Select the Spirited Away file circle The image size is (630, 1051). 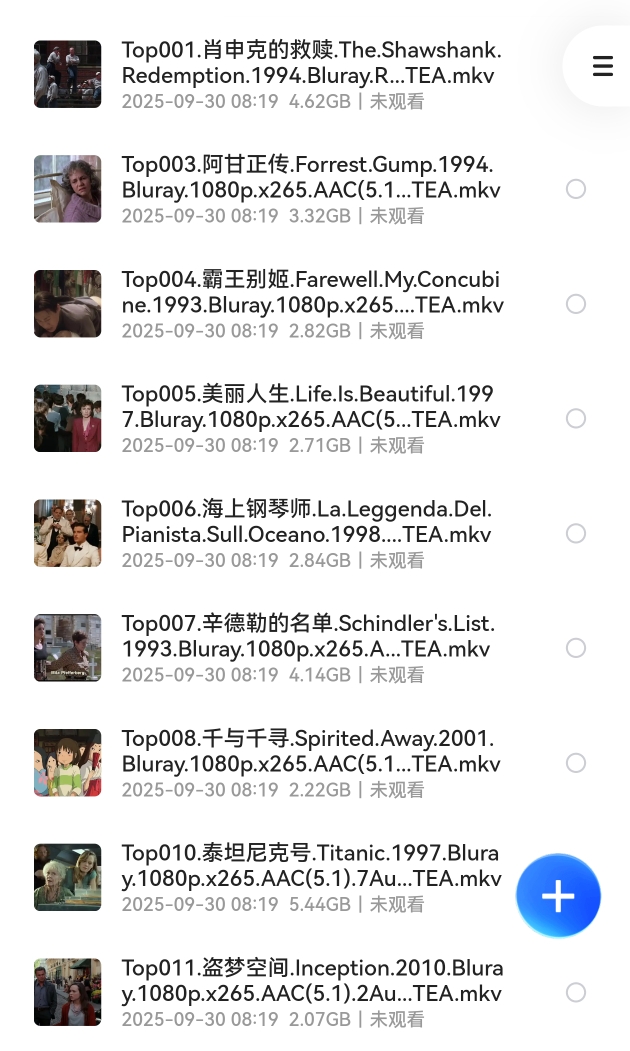(576, 763)
